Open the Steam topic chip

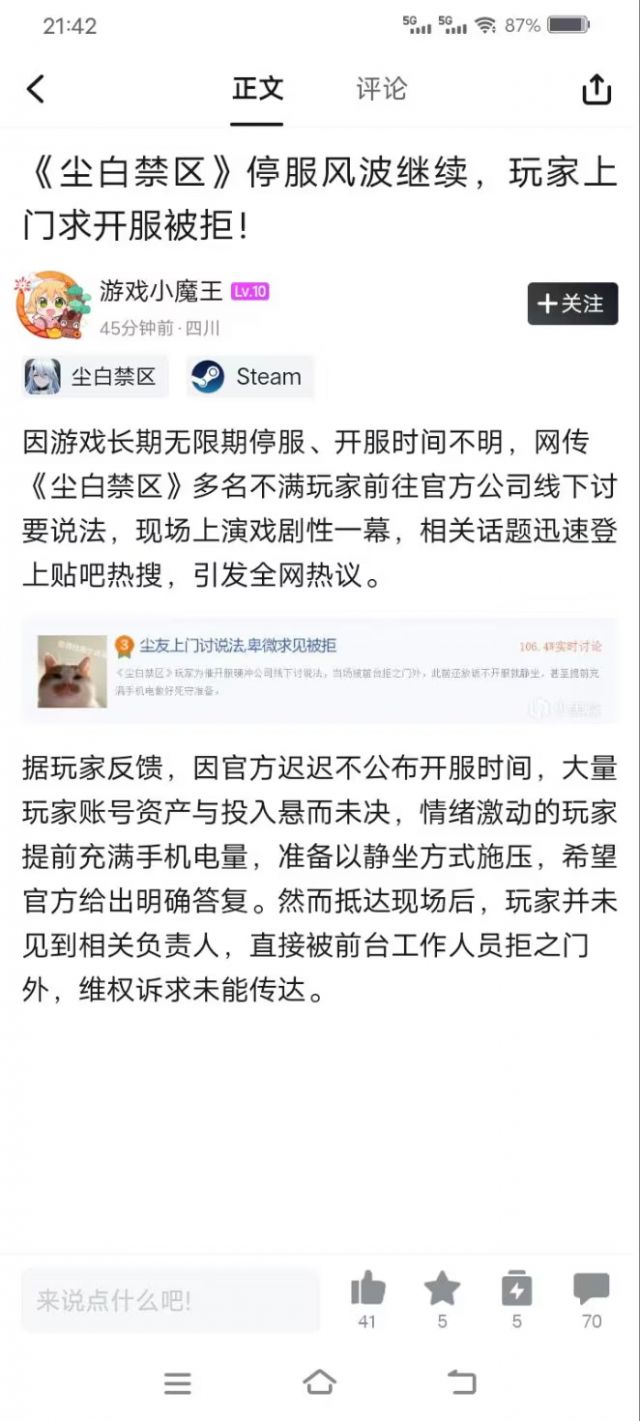[x=250, y=377]
